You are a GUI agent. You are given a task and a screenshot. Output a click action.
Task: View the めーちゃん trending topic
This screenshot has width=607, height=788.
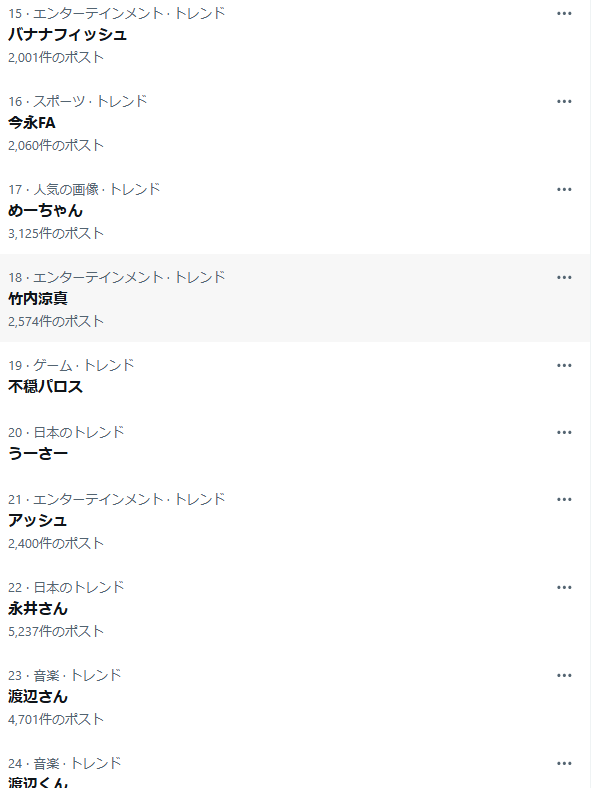click(x=46, y=211)
